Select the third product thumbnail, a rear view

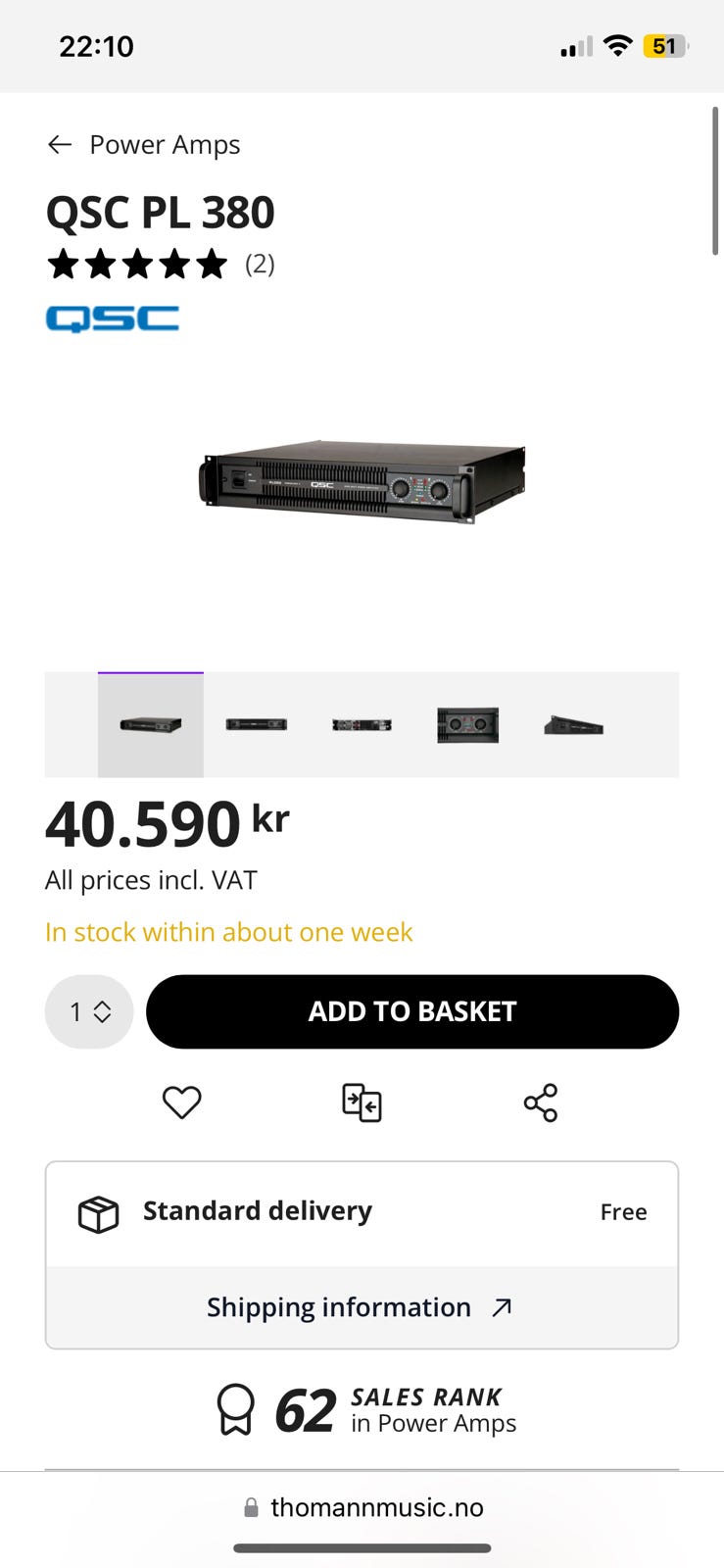tap(362, 725)
